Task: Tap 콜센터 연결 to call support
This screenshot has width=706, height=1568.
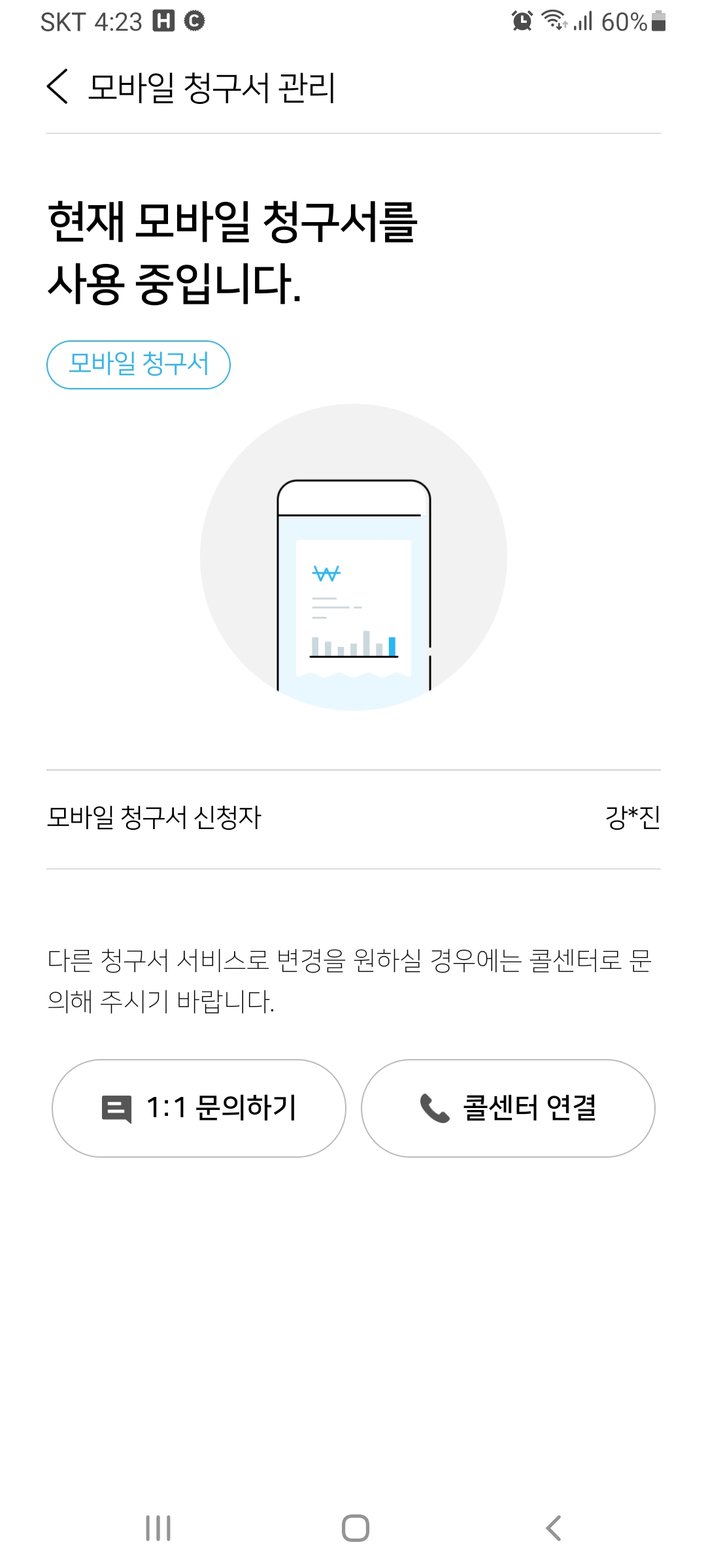Action: [x=508, y=1108]
